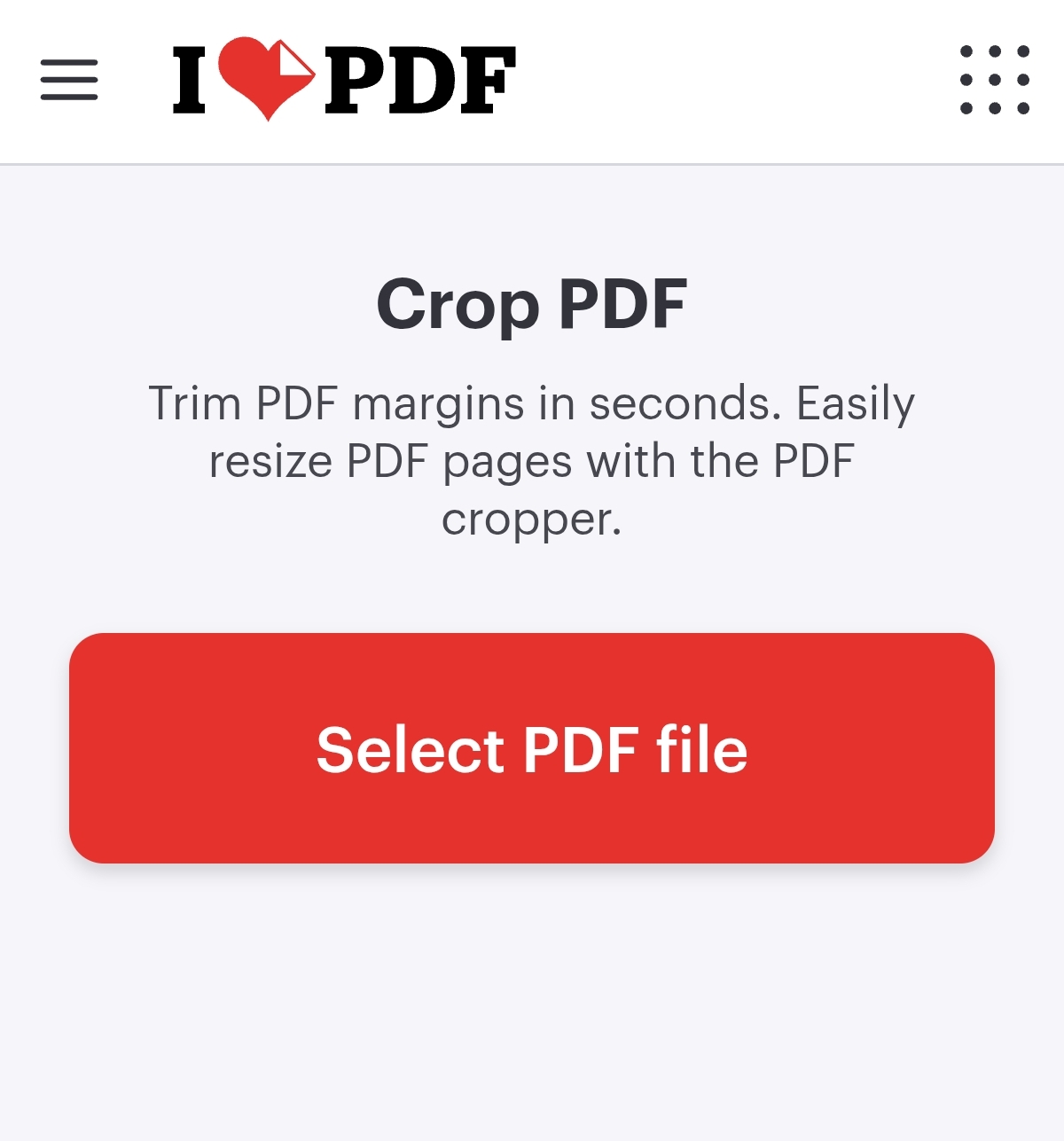The width and height of the screenshot is (1064, 1141).
Task: Open the all-tools grid menu
Action: (994, 80)
